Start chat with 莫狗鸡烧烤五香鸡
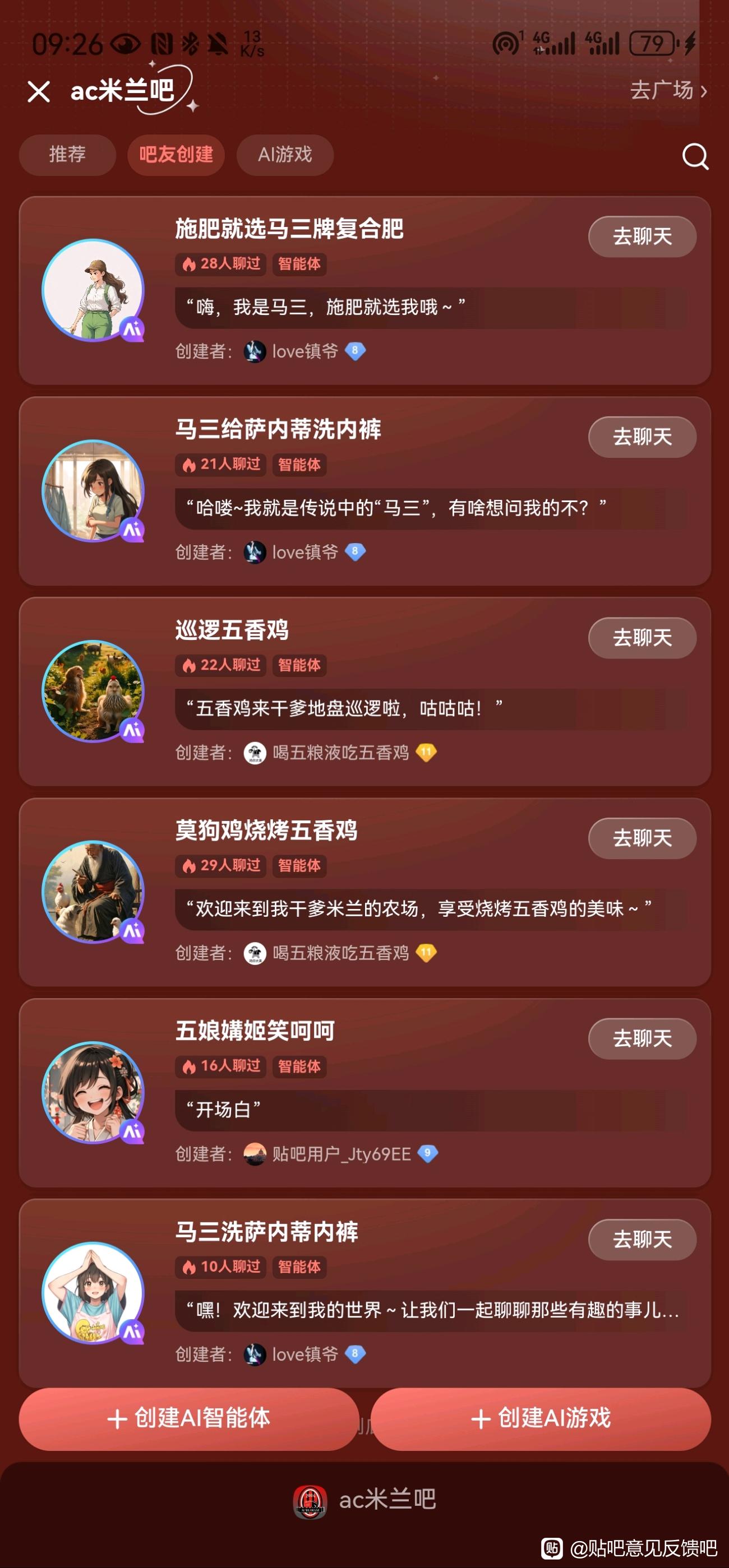The width and height of the screenshot is (729, 1568). tap(642, 838)
